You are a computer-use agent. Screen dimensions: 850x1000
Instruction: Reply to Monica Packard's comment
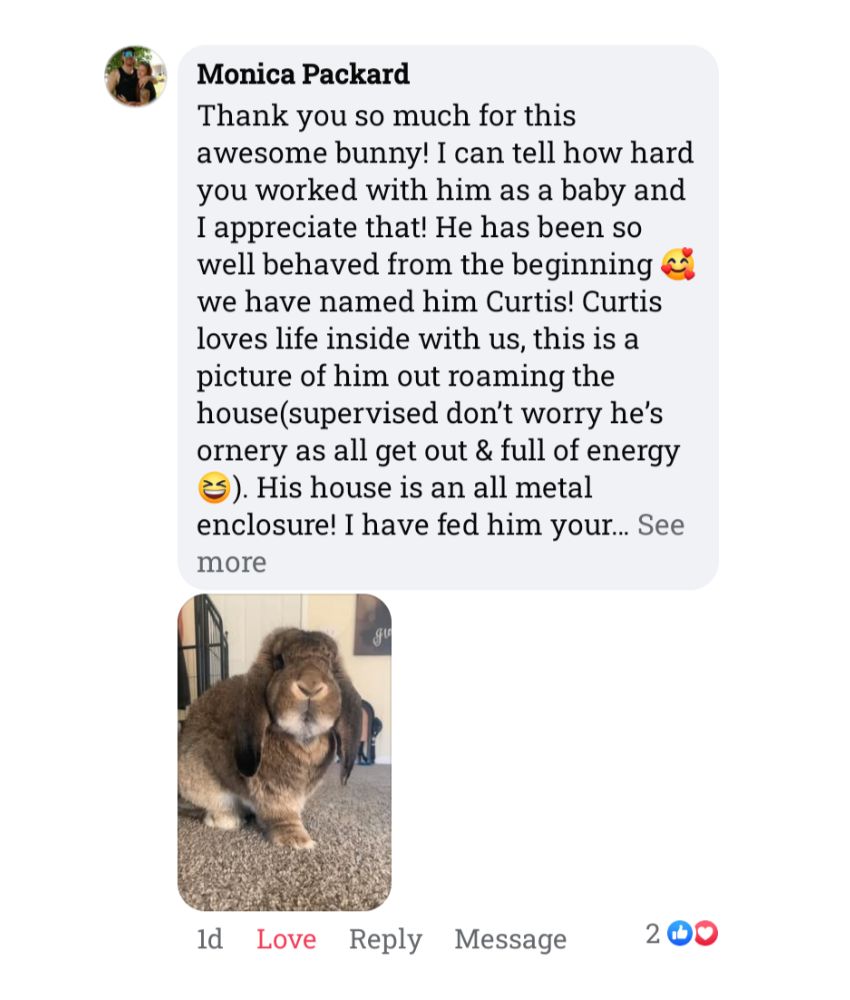pyautogui.click(x=385, y=939)
